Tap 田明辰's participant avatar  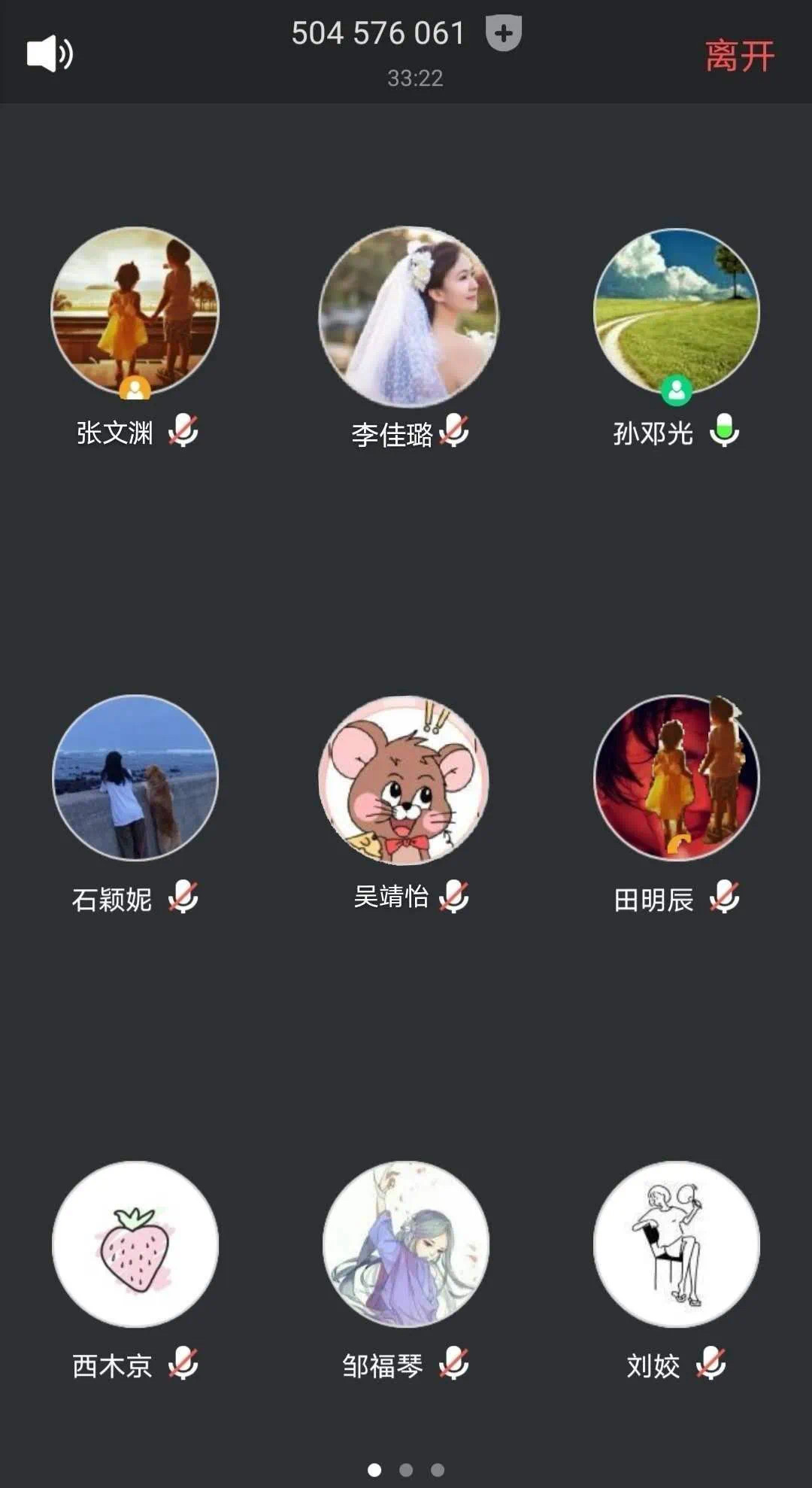[677, 778]
